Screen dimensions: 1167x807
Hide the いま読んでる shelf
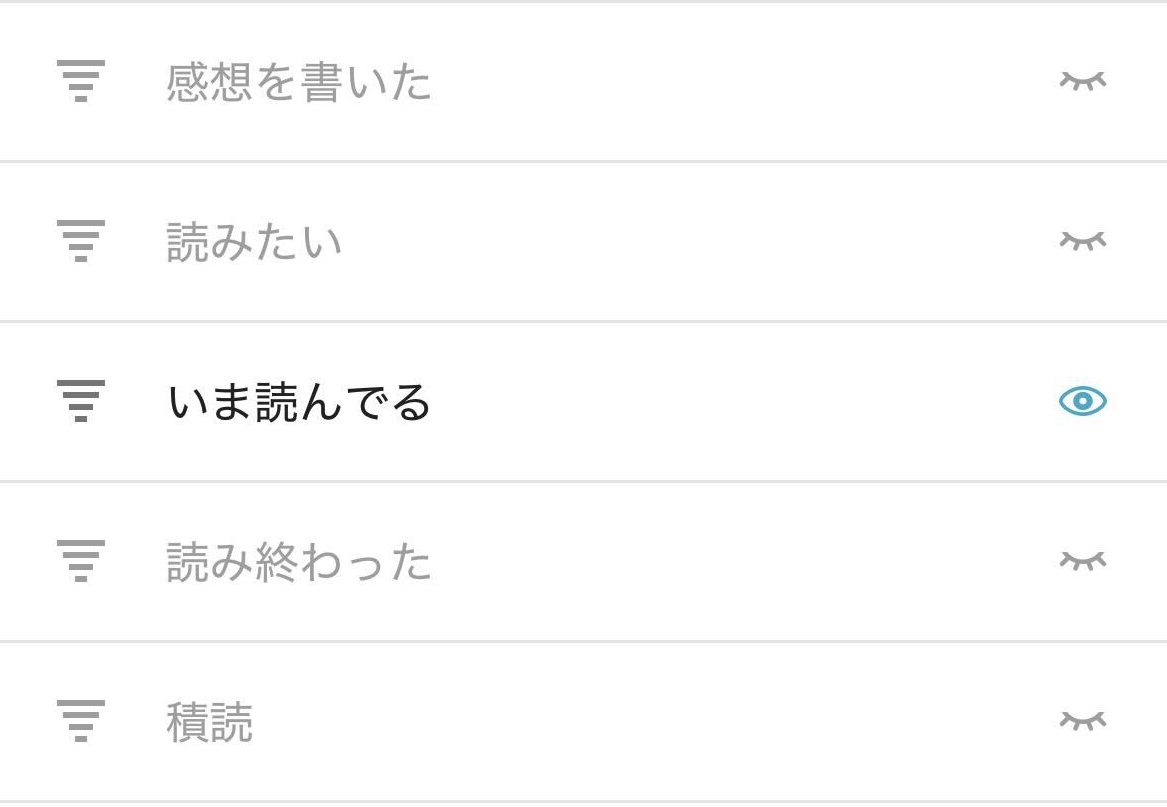click(1082, 401)
